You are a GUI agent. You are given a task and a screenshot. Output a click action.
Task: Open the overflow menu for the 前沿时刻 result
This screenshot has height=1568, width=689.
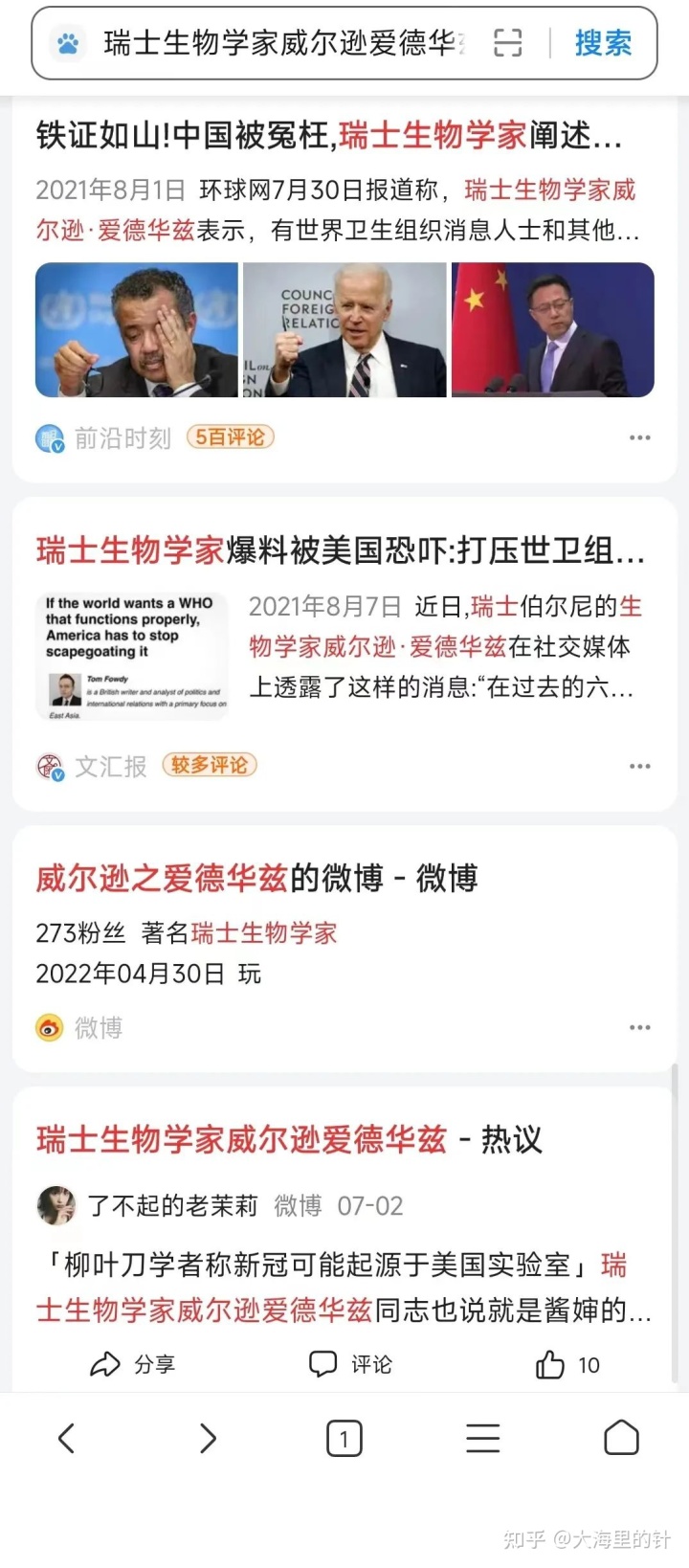tap(639, 437)
